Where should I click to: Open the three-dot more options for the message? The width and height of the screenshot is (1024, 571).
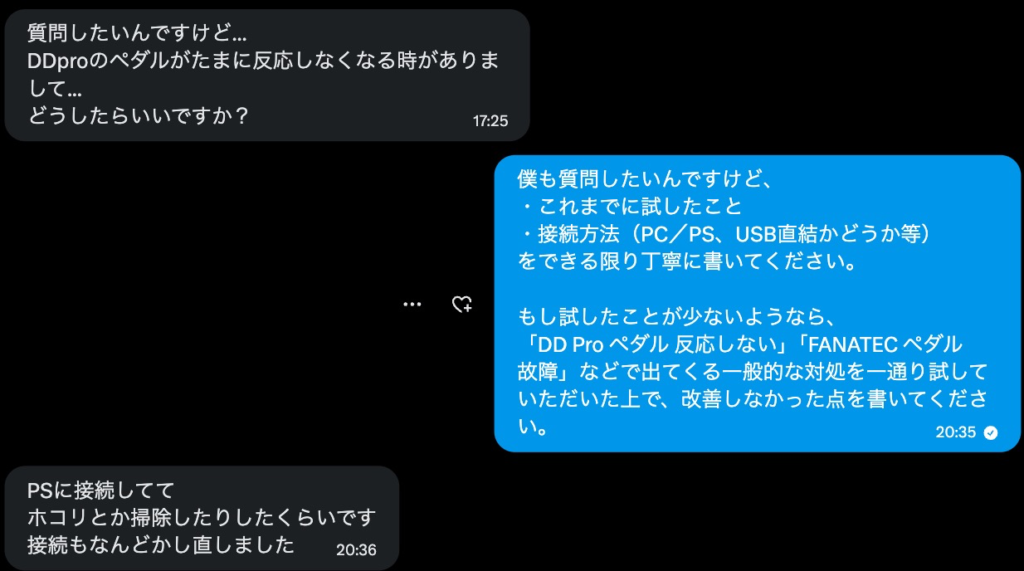tap(412, 304)
